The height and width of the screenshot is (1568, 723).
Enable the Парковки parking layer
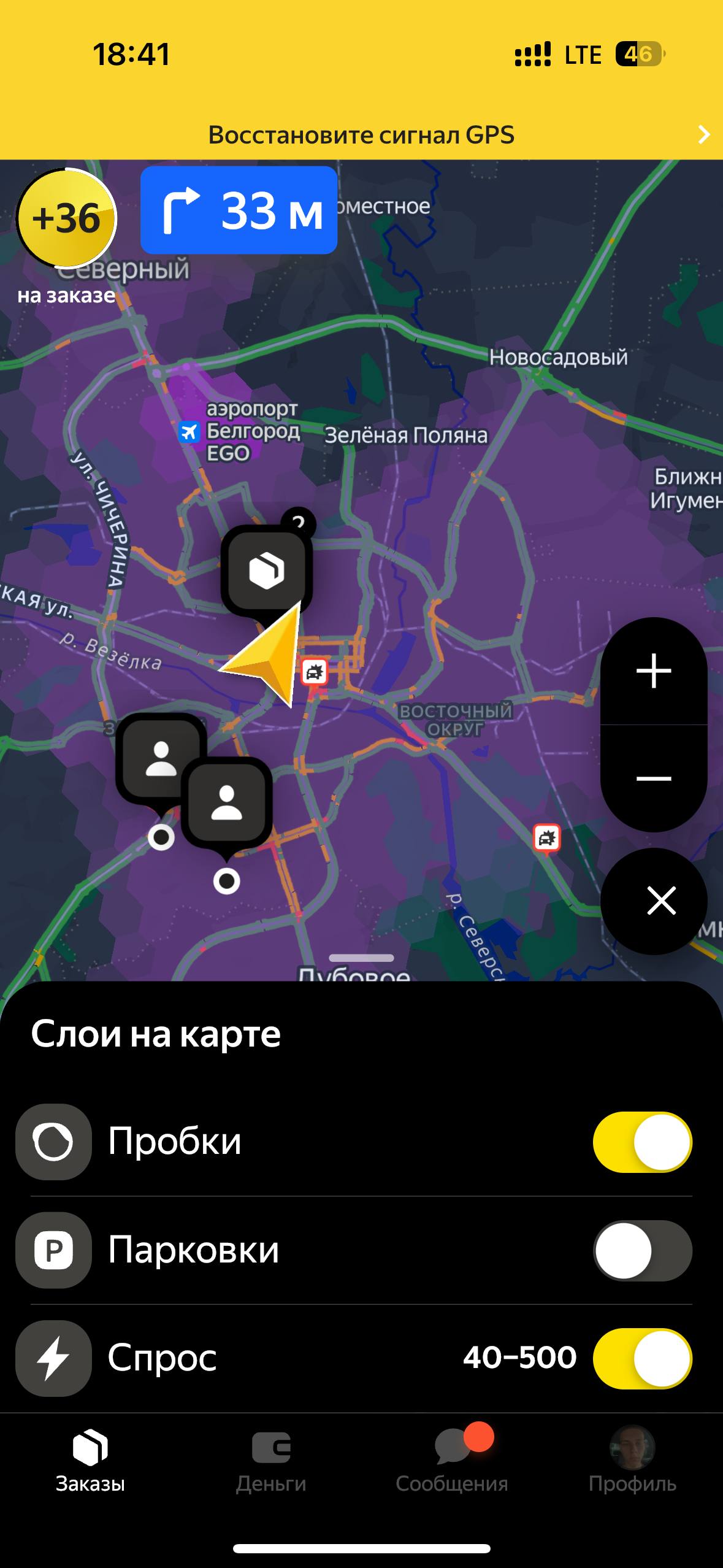tap(642, 1250)
